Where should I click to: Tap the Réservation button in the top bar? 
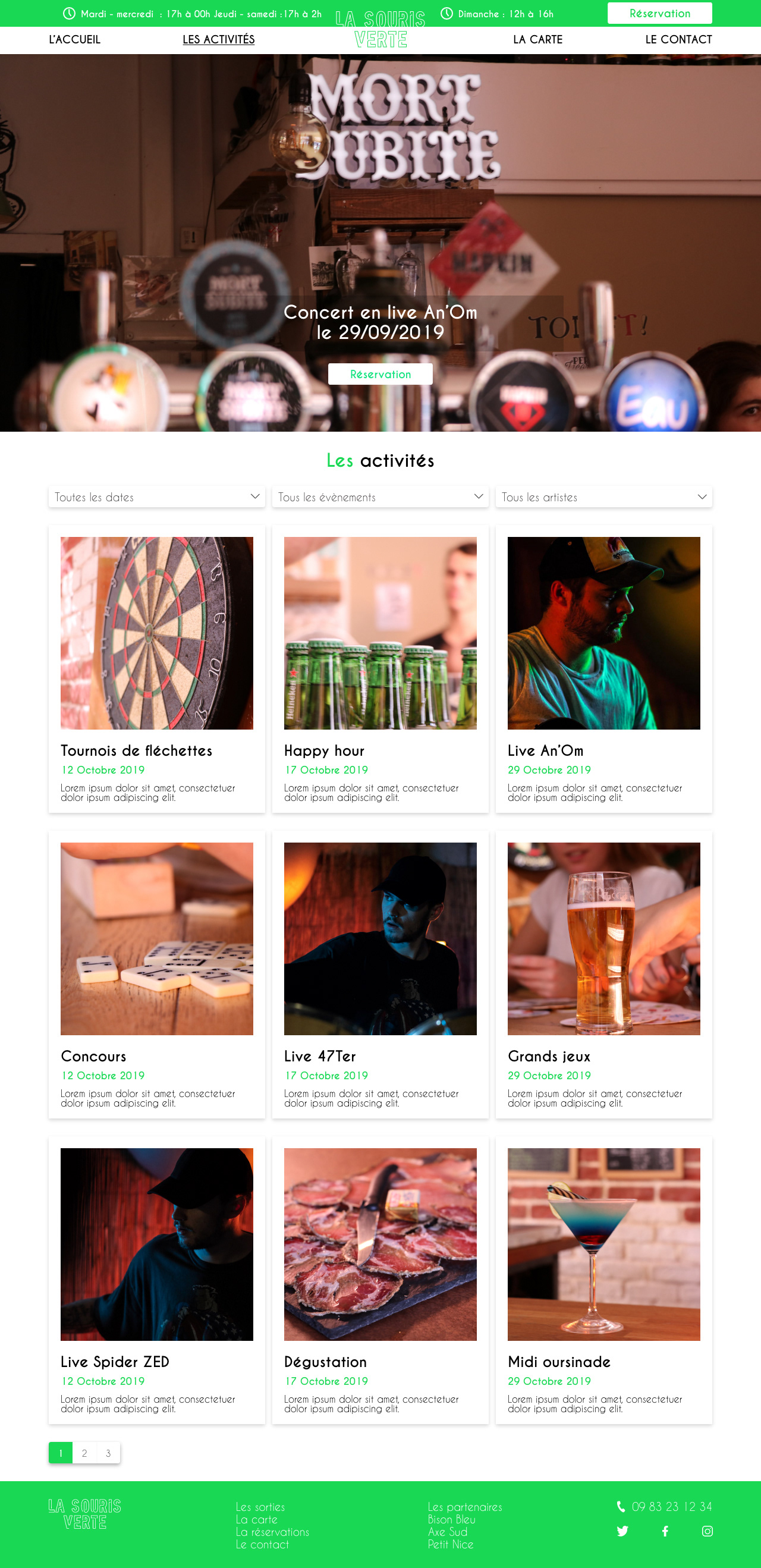659,14
